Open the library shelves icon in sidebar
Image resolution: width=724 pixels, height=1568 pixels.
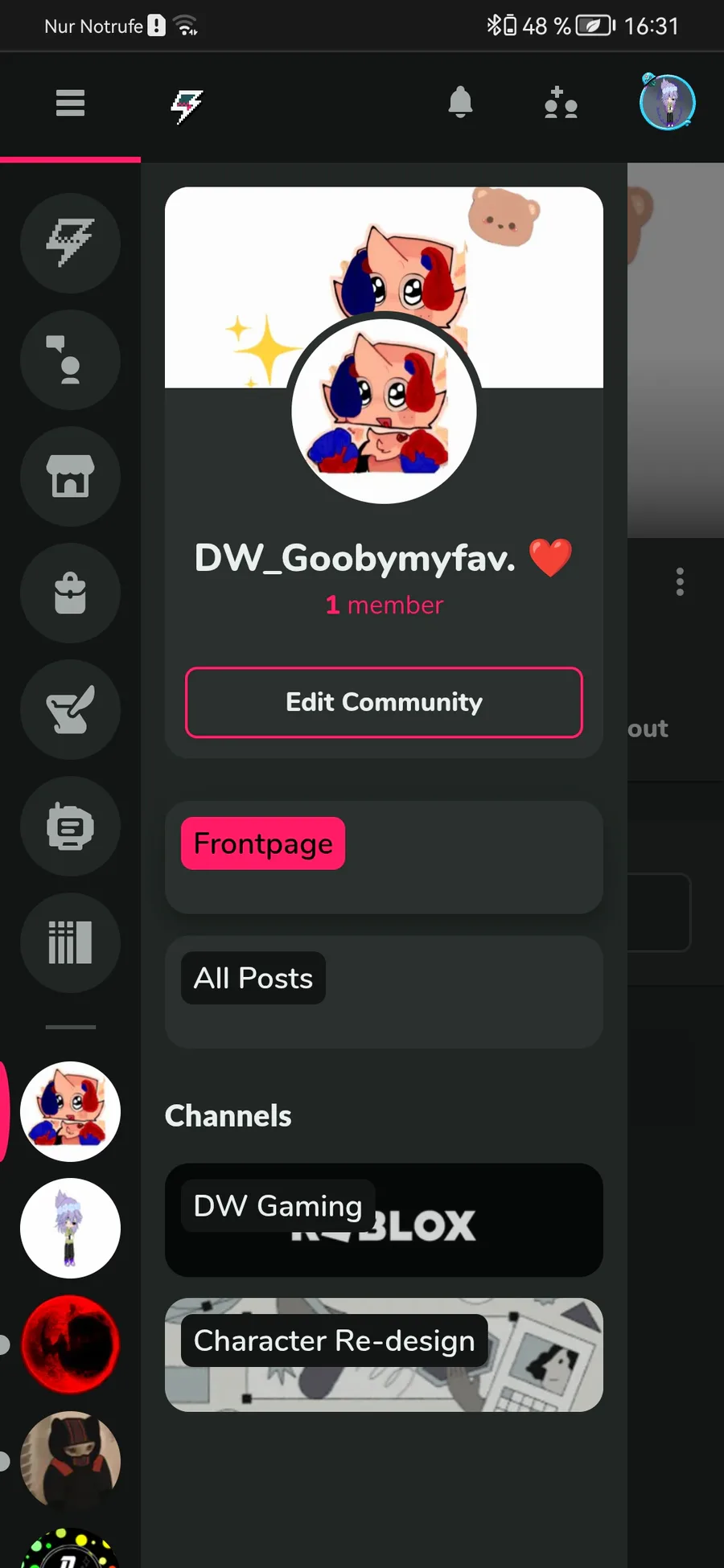pos(70,942)
